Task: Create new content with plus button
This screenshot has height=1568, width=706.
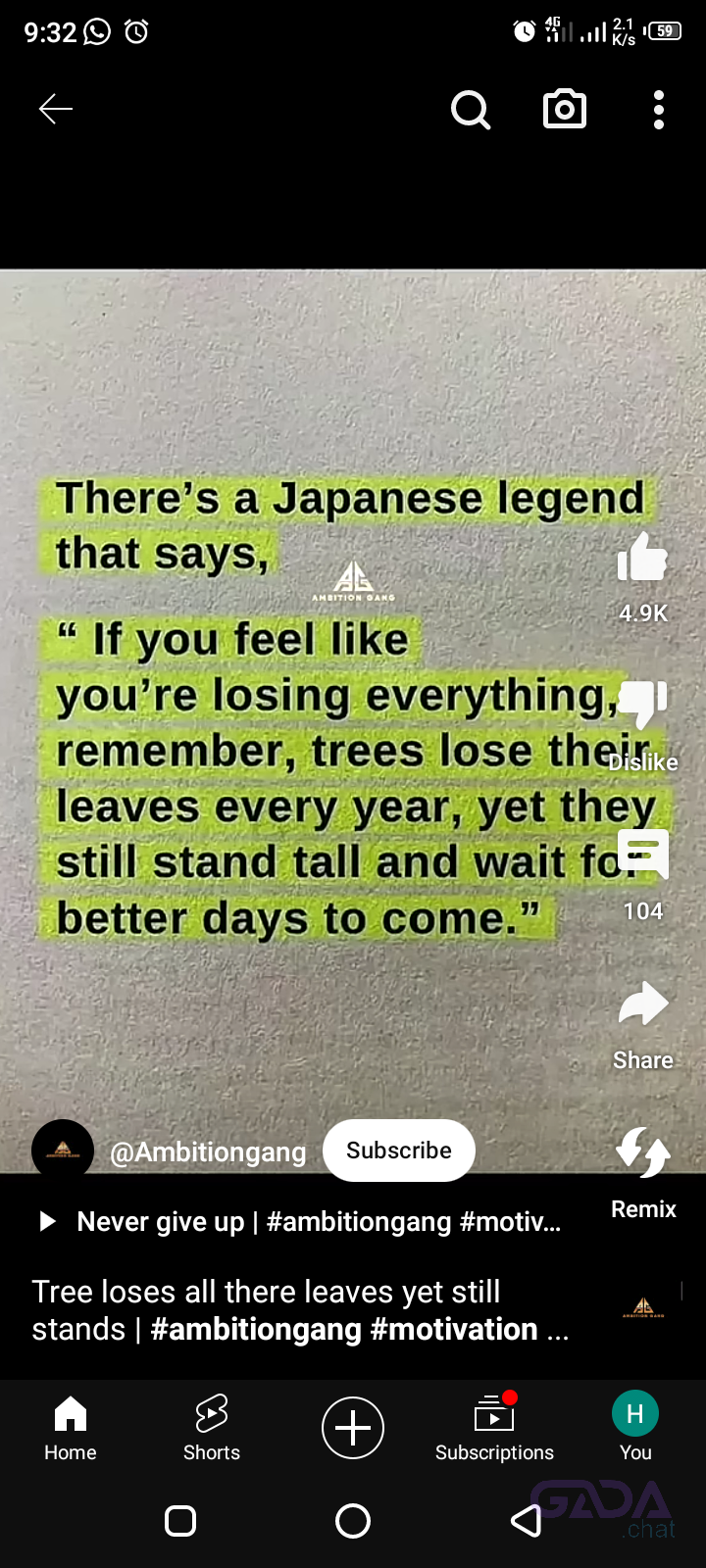Action: [353, 1427]
